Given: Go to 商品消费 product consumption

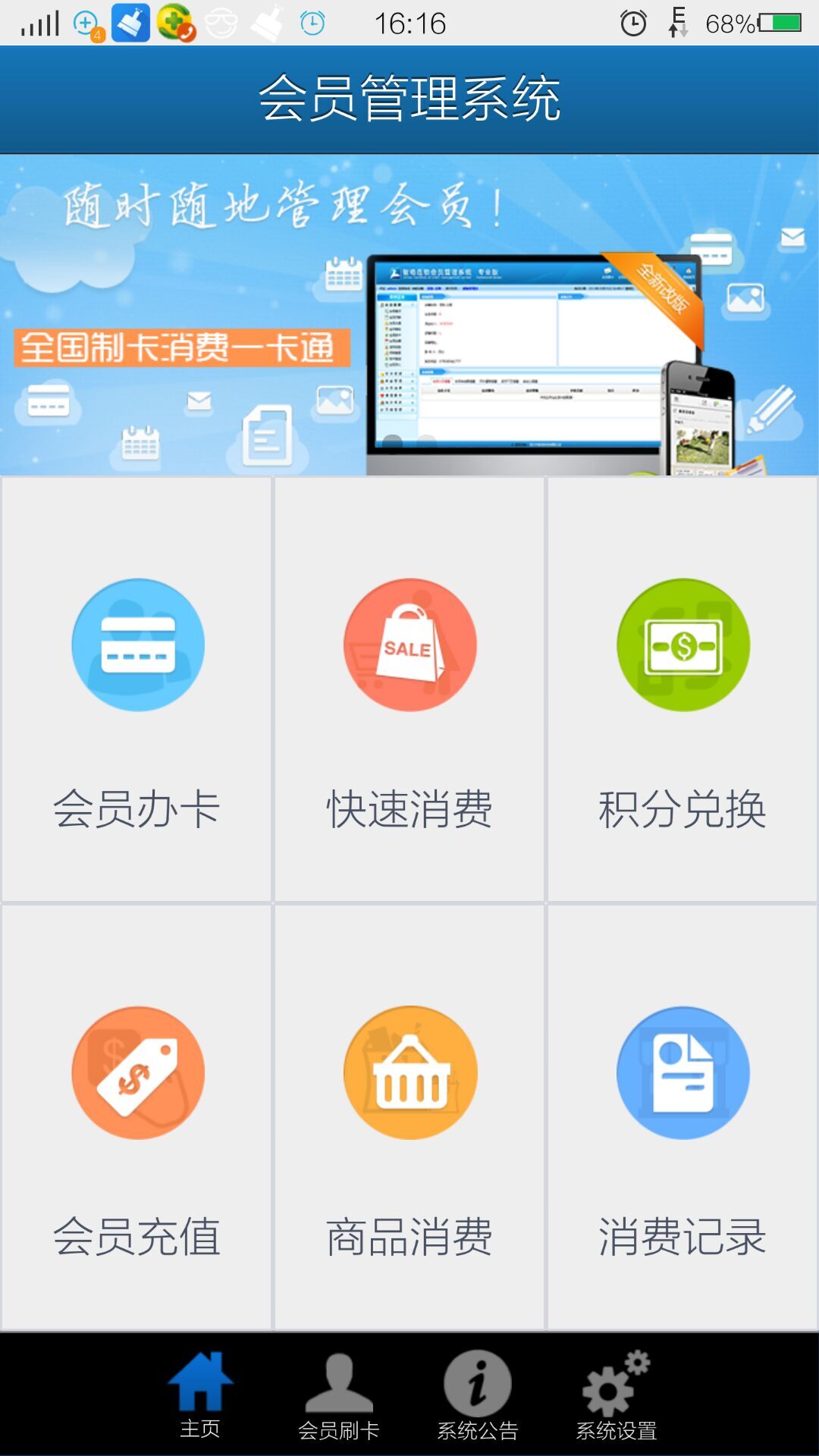Looking at the screenshot, I should pyautogui.click(x=409, y=1116).
